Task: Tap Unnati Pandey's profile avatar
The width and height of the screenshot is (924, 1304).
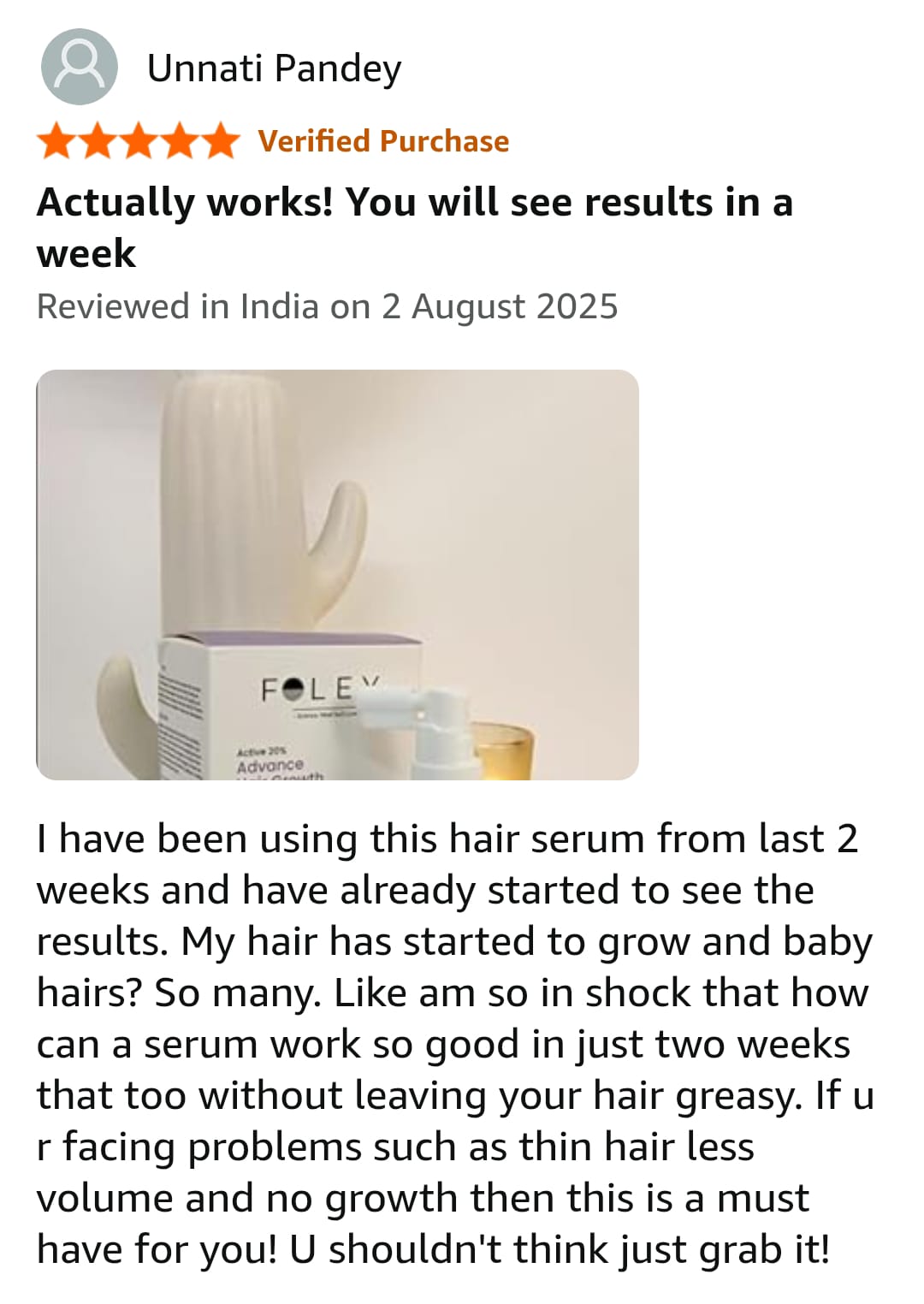Action: 80,67
